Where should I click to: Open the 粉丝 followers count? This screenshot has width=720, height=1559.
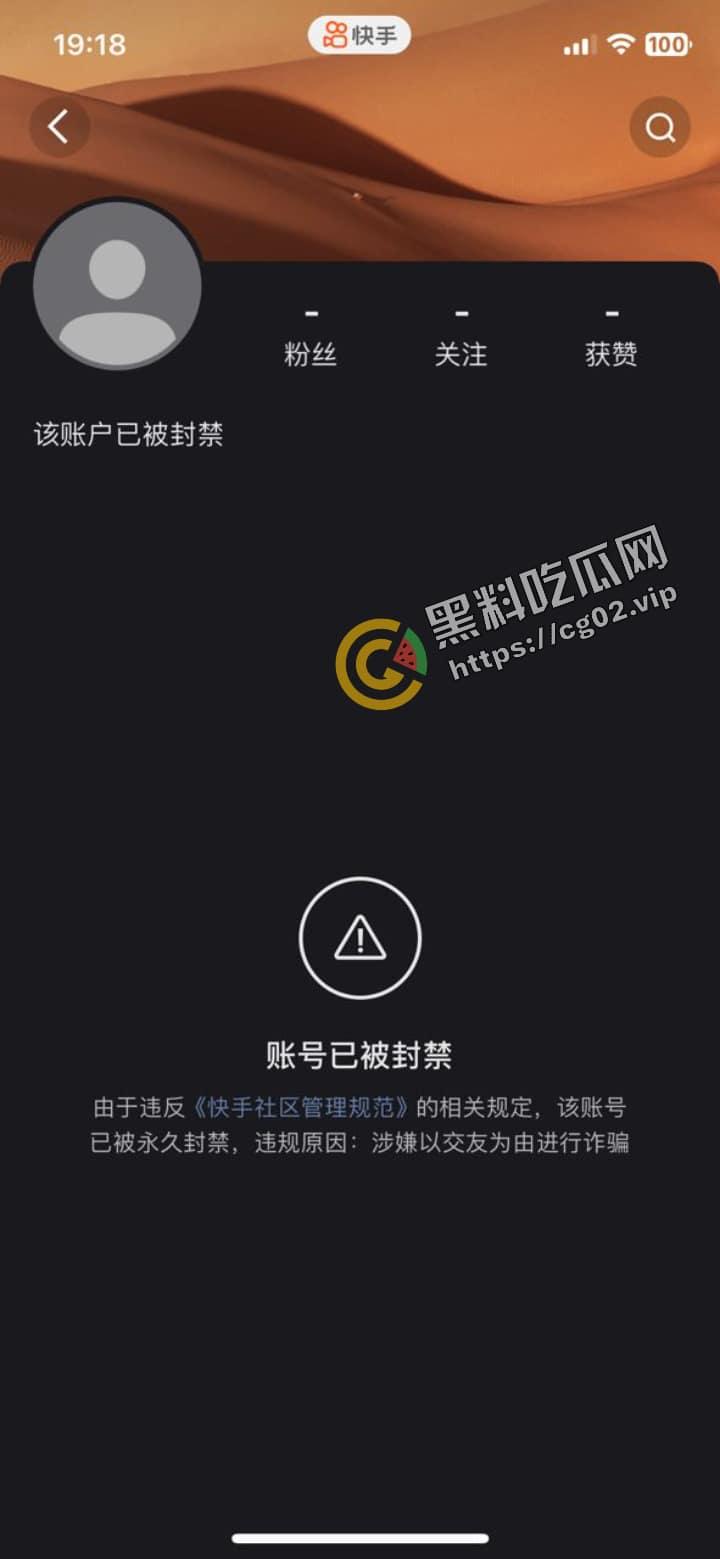(311, 339)
